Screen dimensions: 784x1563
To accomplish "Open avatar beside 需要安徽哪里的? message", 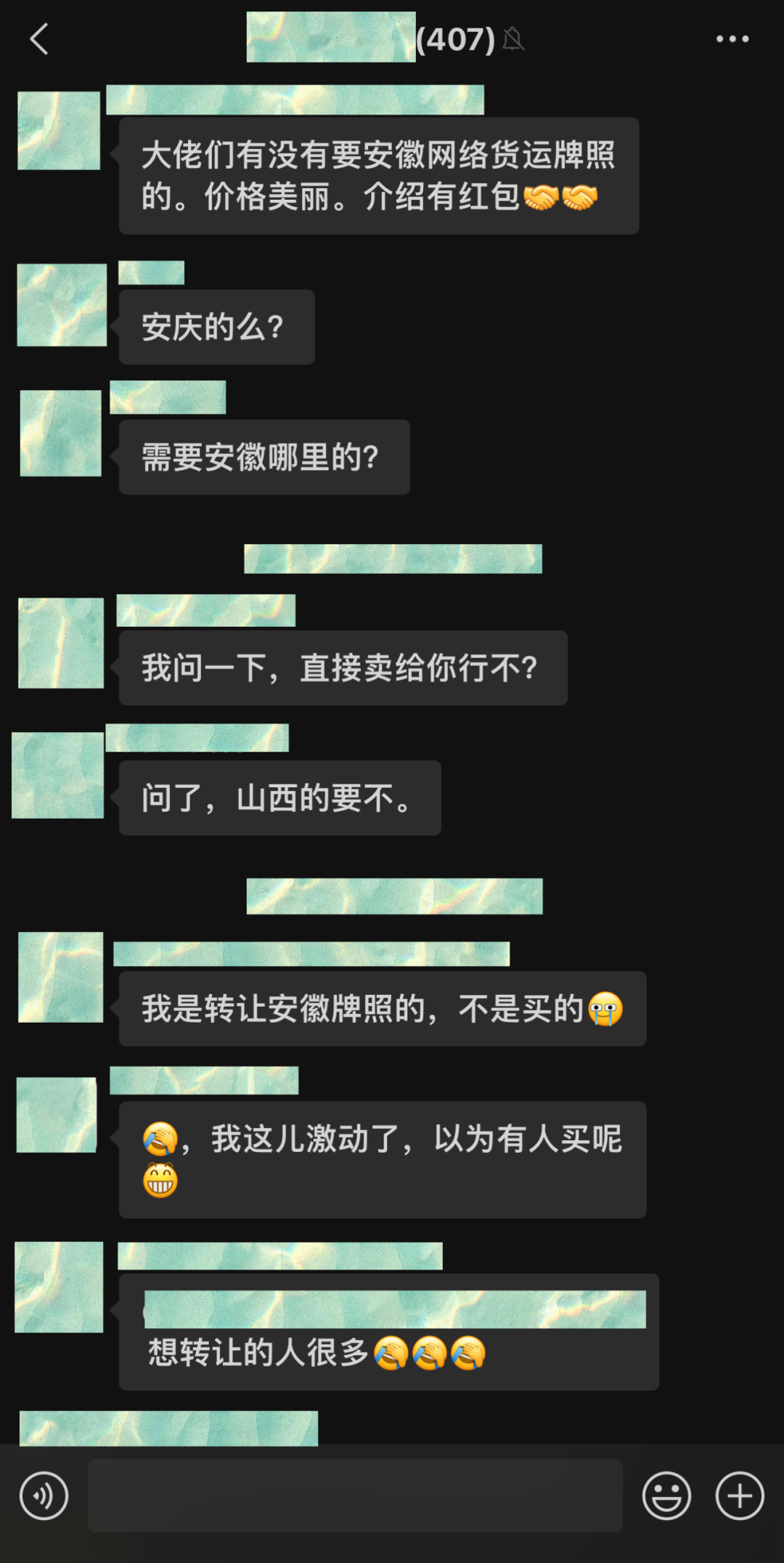I will pos(60,434).
